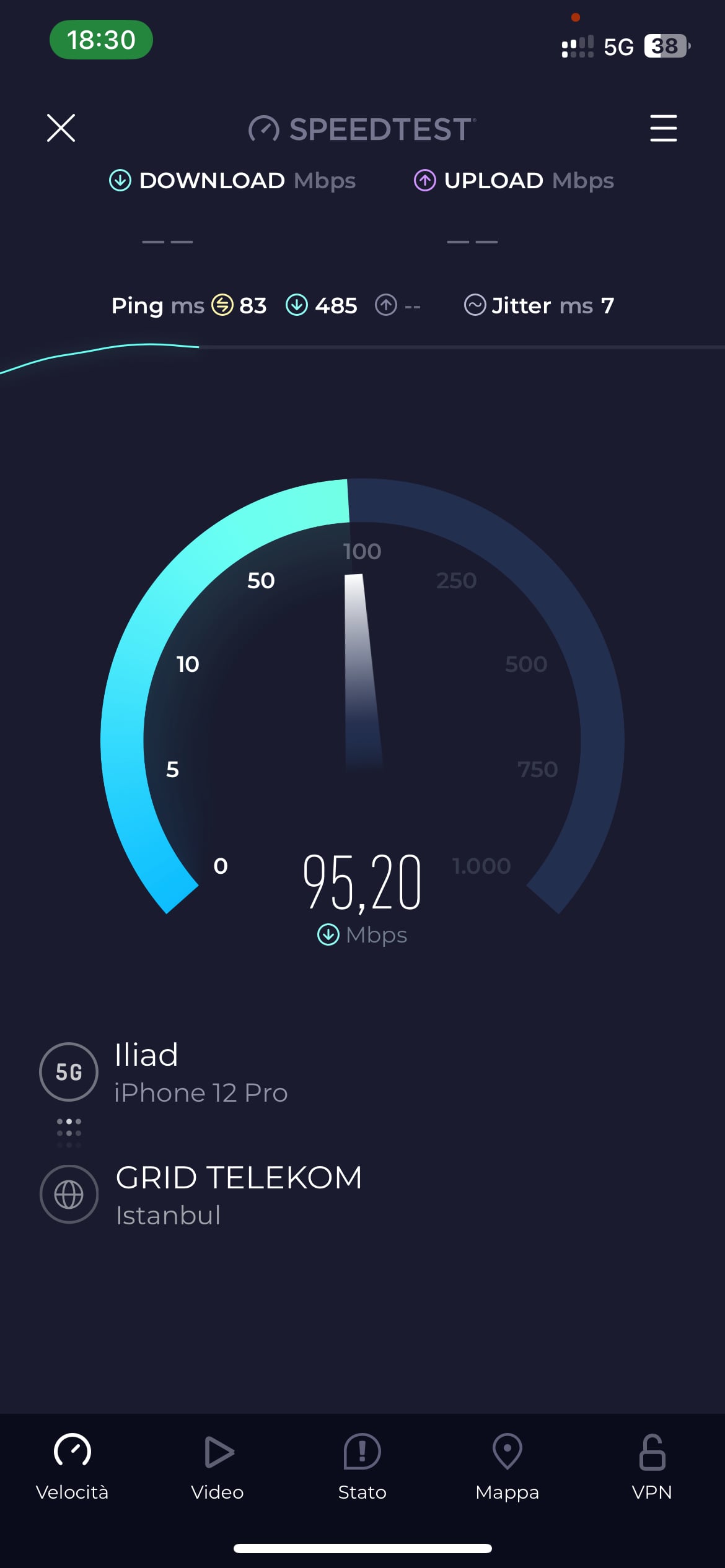This screenshot has width=725, height=1568.
Task: Cancel the running speed test
Action: click(61, 128)
